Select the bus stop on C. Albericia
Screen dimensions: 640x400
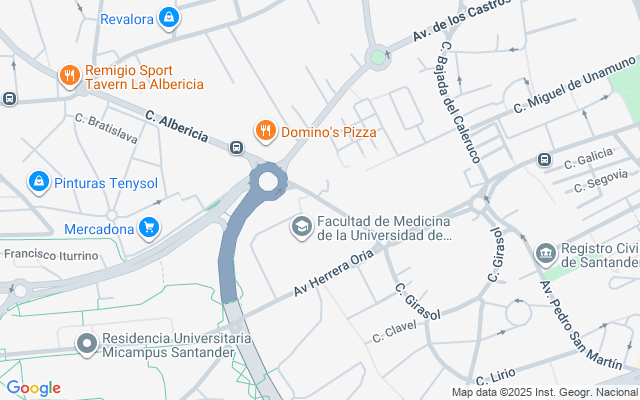(237, 148)
